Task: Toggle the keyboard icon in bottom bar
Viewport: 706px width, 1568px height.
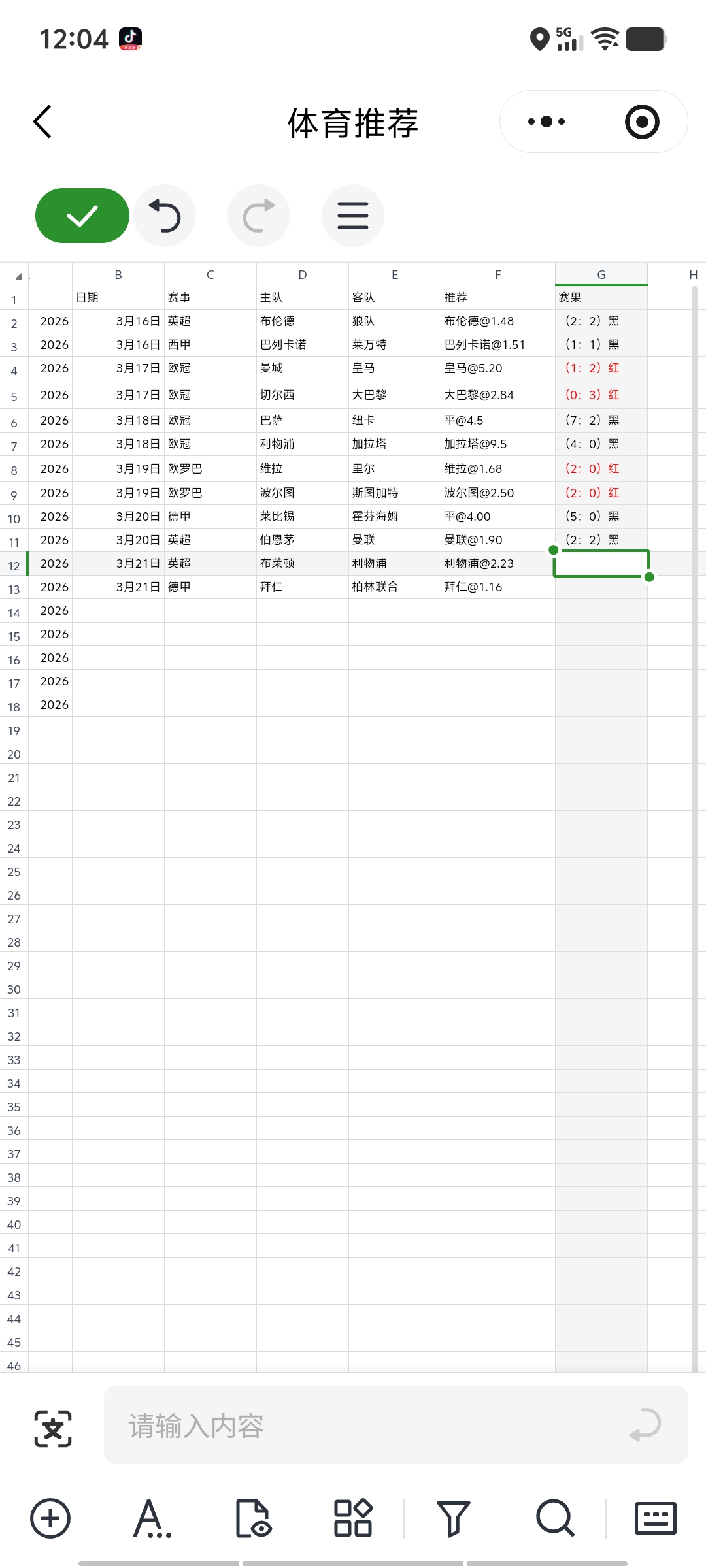Action: pyautogui.click(x=655, y=1518)
